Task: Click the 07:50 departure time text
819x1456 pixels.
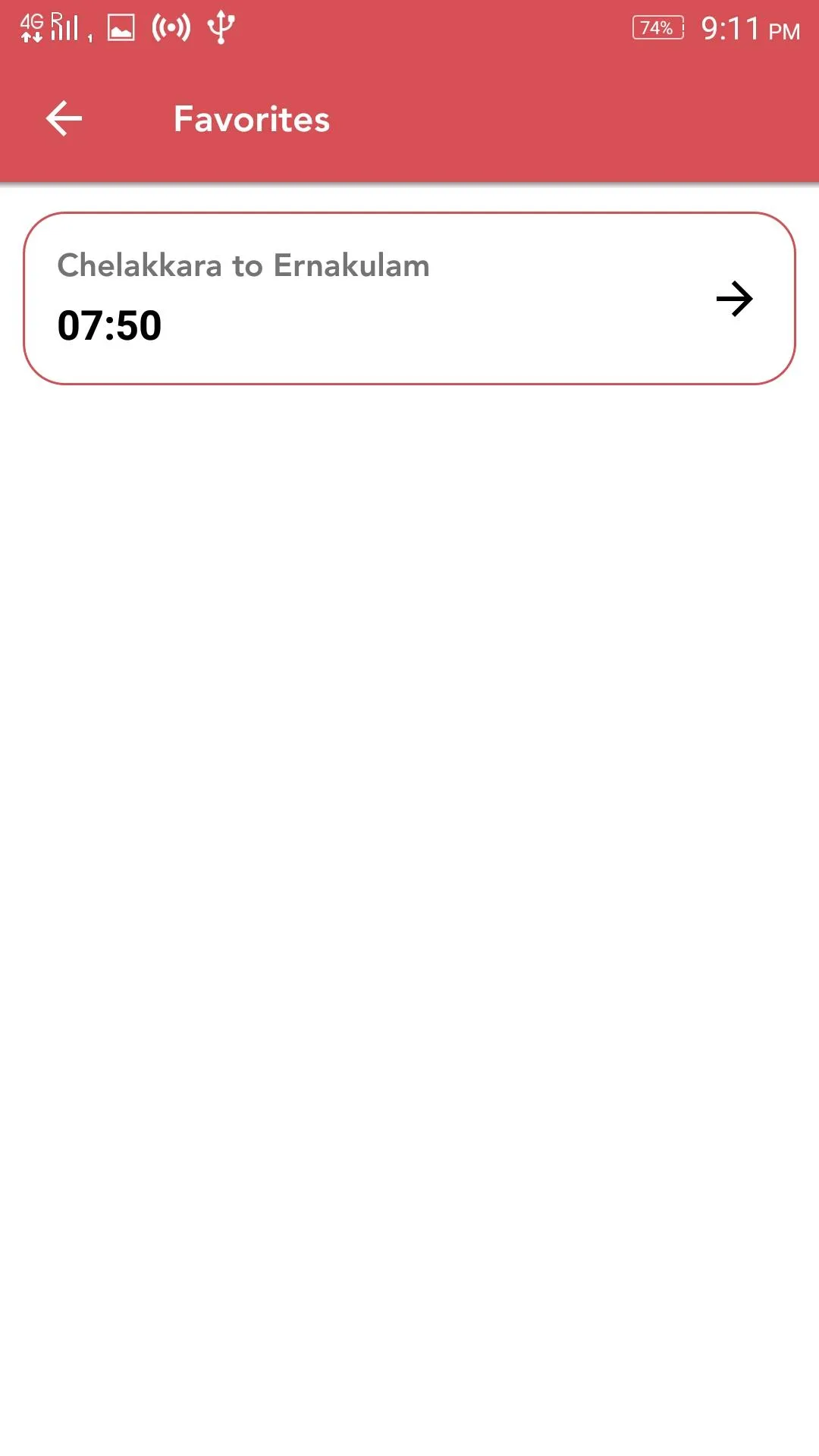Action: 108,325
